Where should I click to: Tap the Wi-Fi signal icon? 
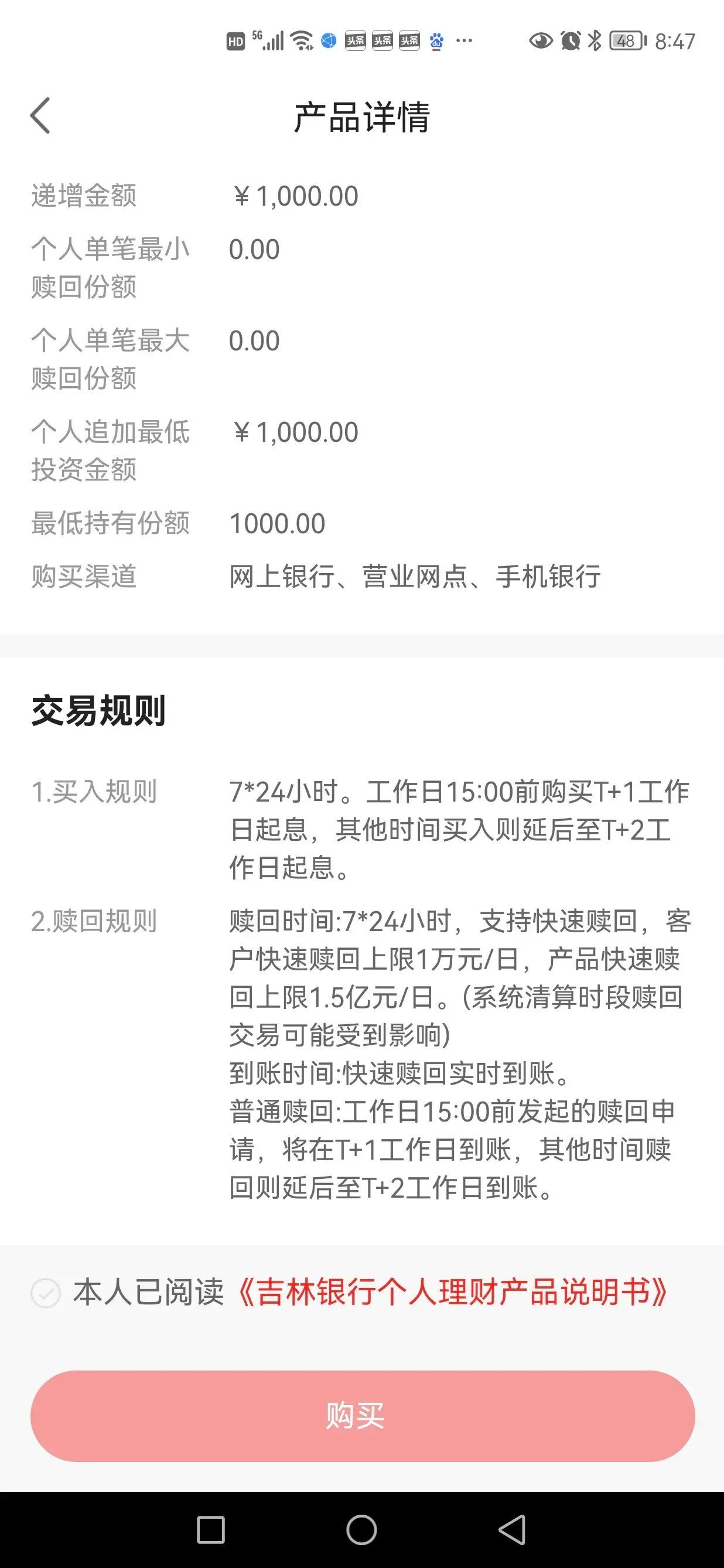coord(300,42)
